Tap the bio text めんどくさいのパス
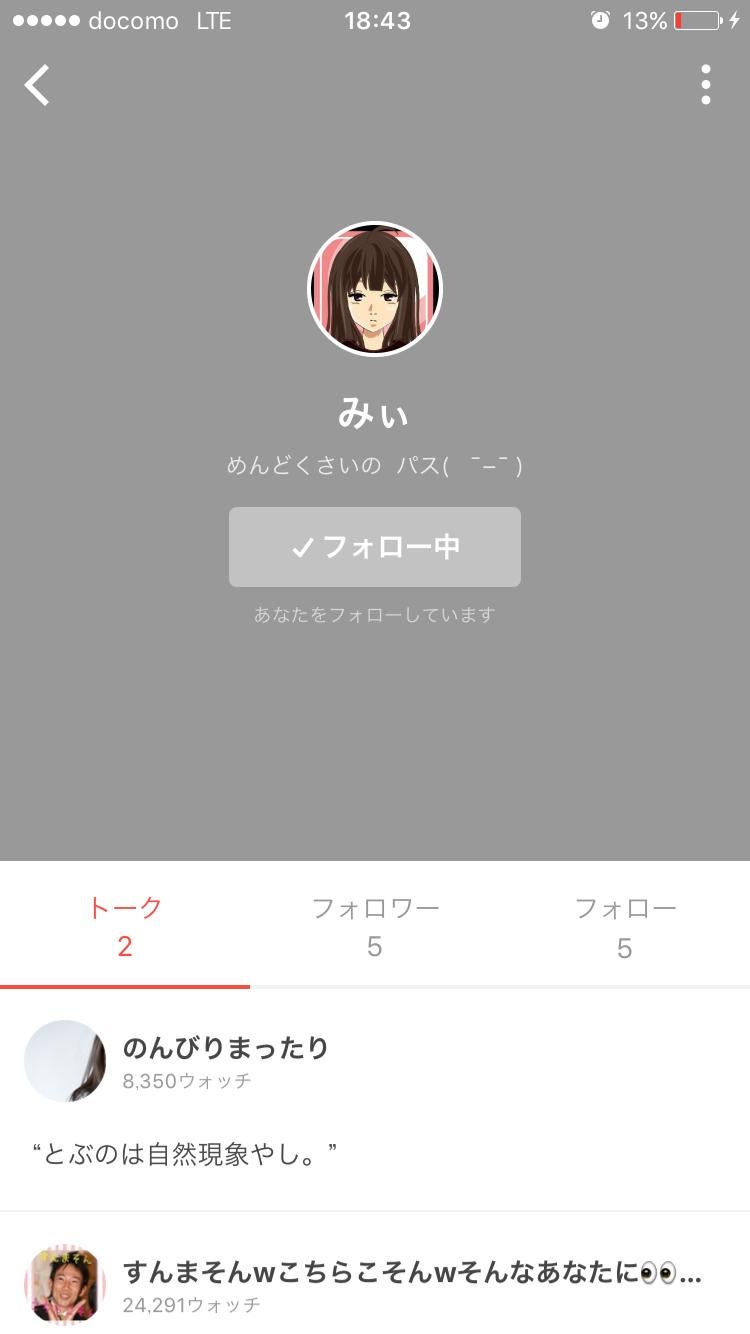Image resolution: width=750 pixels, height=1334 pixels. tap(375, 464)
